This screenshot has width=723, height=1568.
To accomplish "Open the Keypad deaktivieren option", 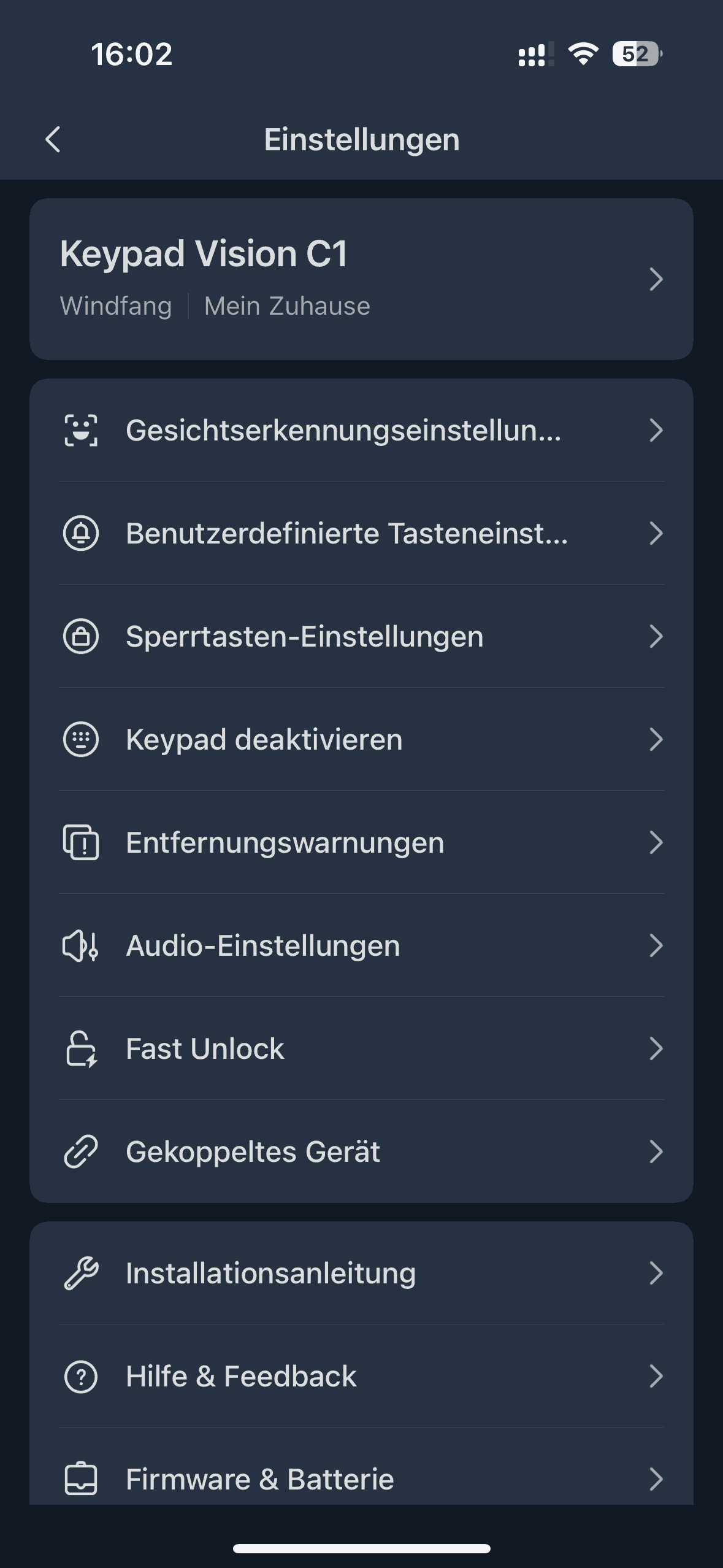I will tap(361, 739).
